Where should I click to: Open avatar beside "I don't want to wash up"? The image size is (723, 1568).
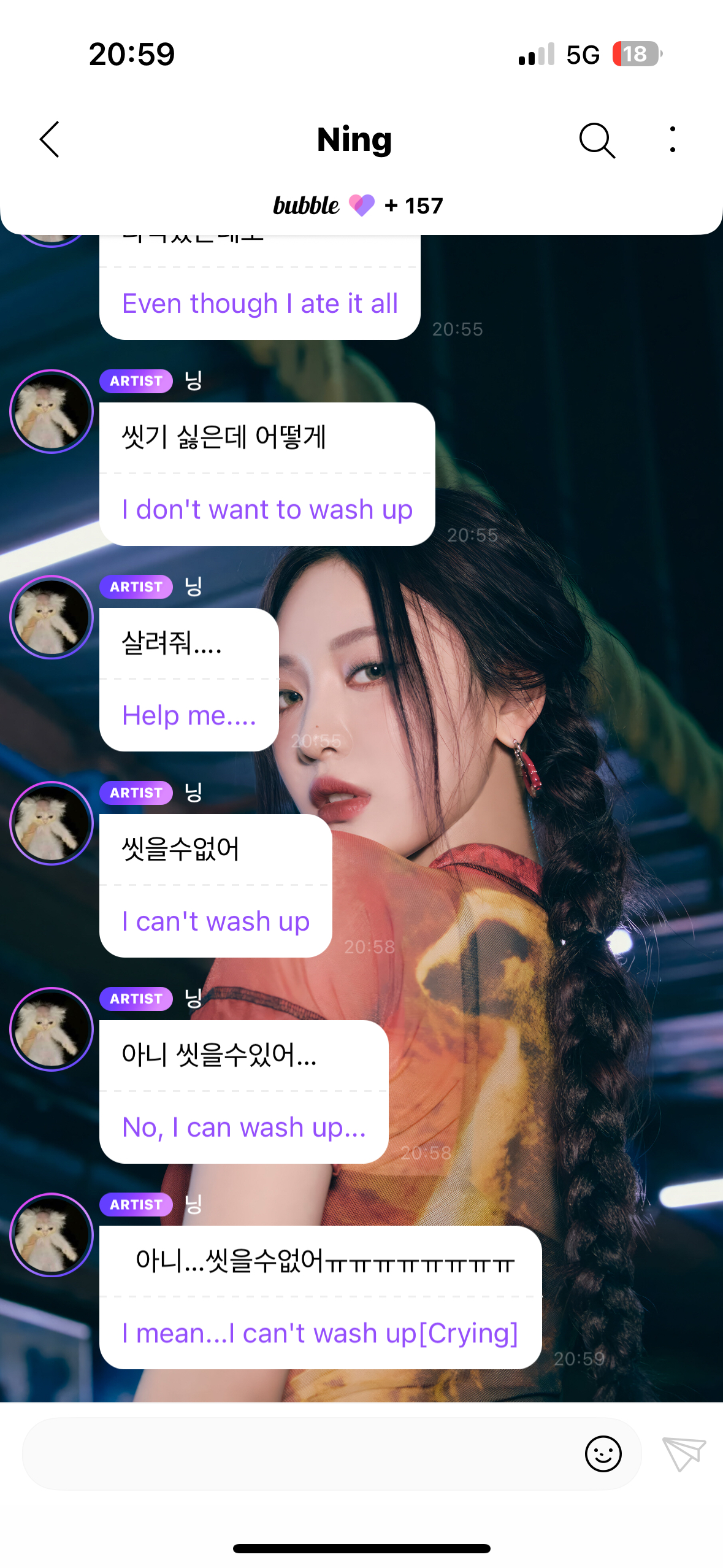[x=52, y=412]
